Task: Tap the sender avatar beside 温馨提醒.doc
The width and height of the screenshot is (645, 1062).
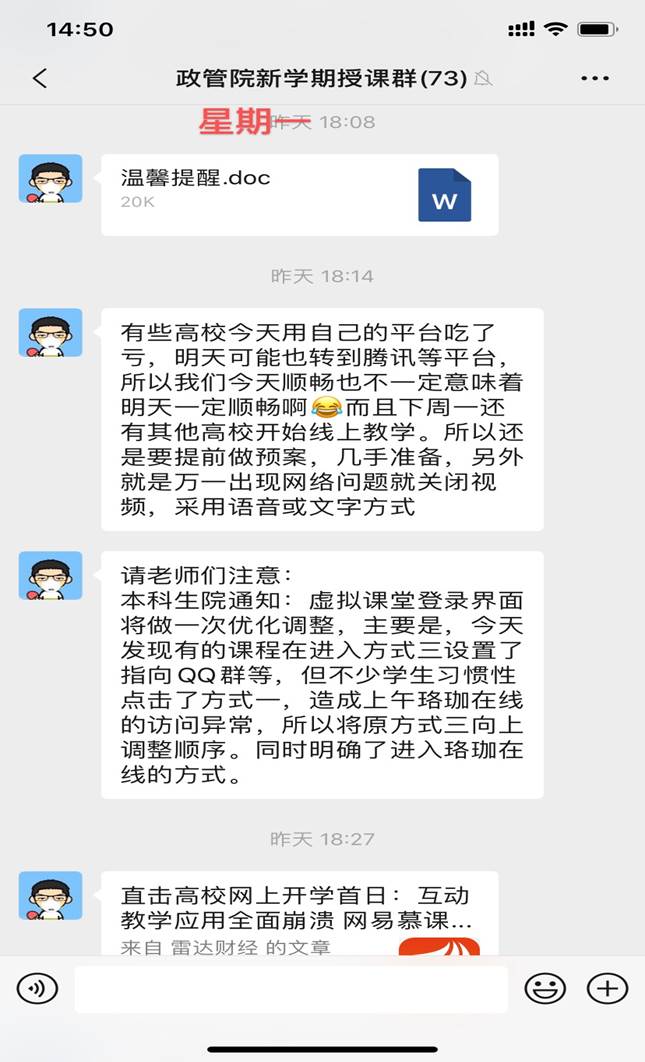Action: click(51, 179)
